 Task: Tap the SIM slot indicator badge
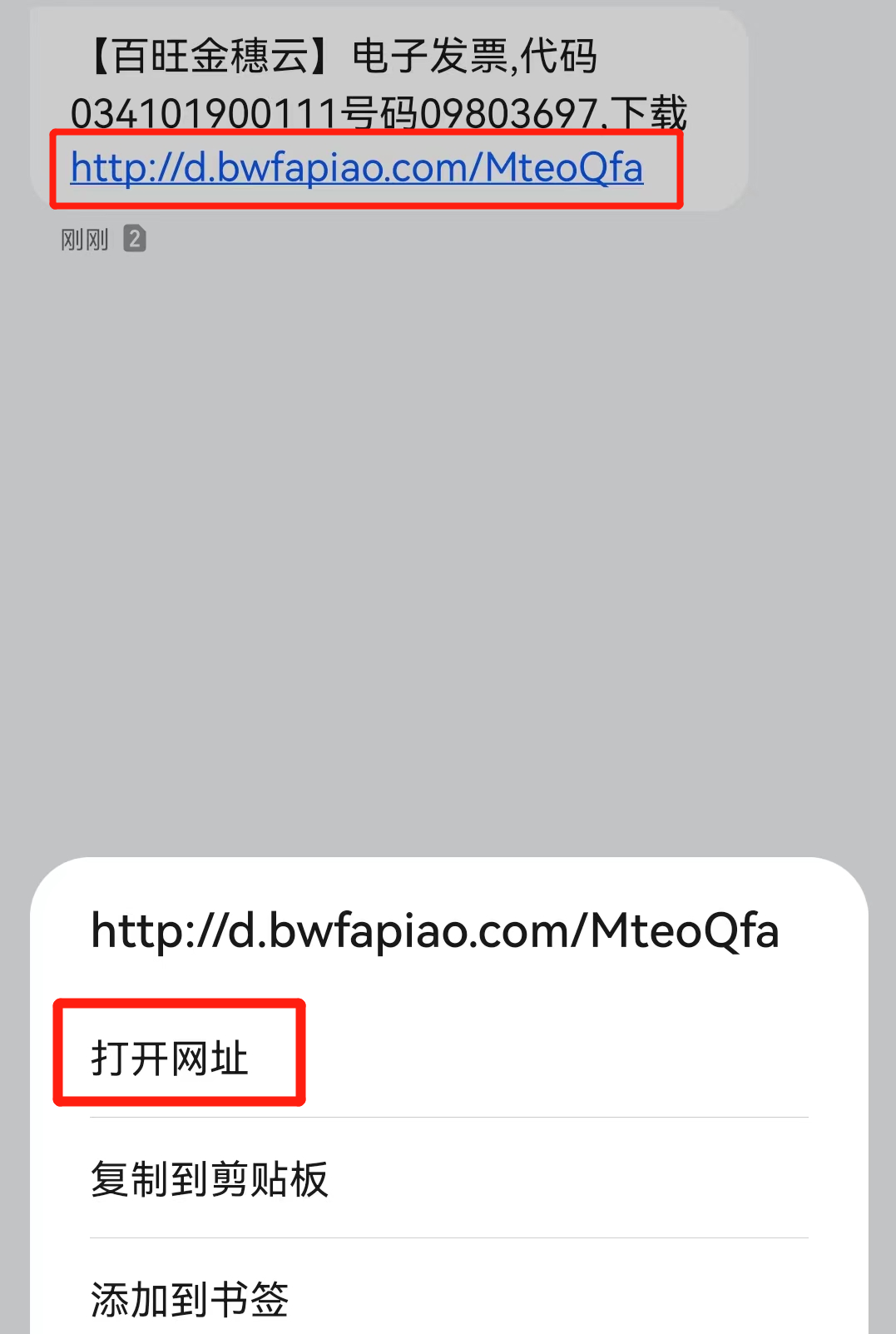[135, 240]
